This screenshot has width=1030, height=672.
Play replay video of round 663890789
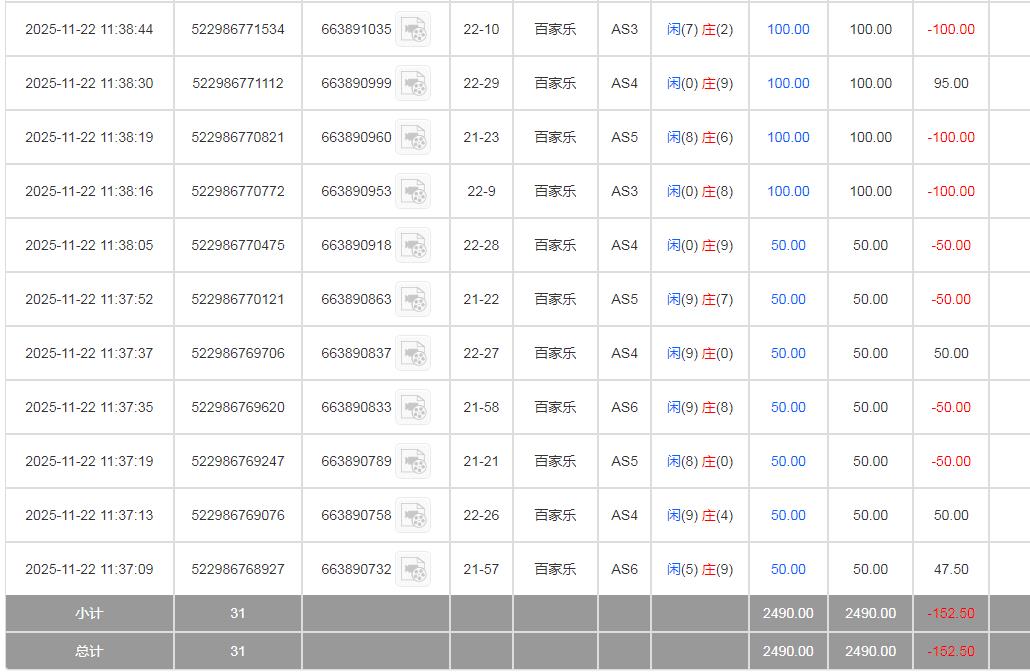413,462
